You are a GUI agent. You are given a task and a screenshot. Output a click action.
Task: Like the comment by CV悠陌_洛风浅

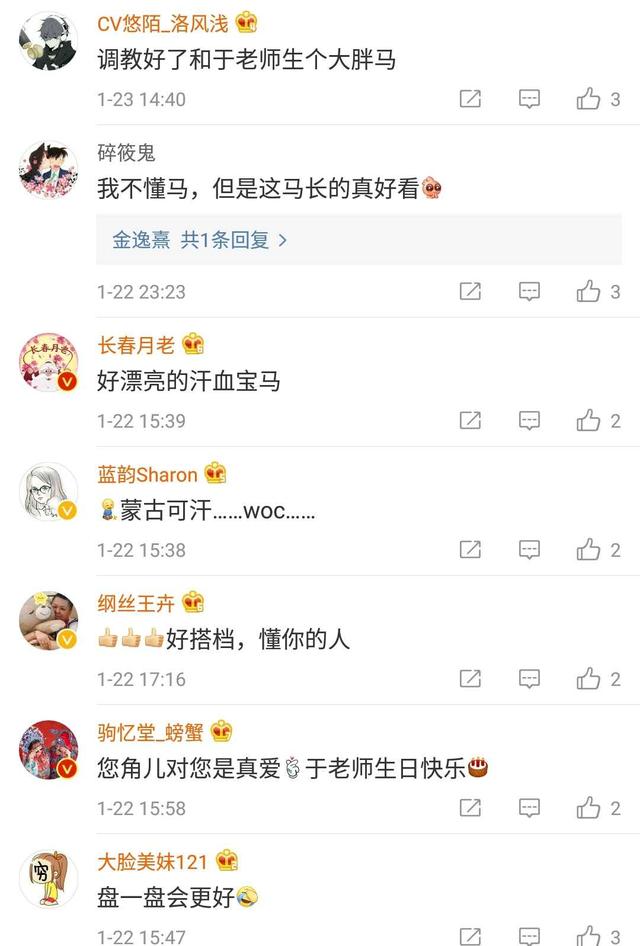[589, 99]
